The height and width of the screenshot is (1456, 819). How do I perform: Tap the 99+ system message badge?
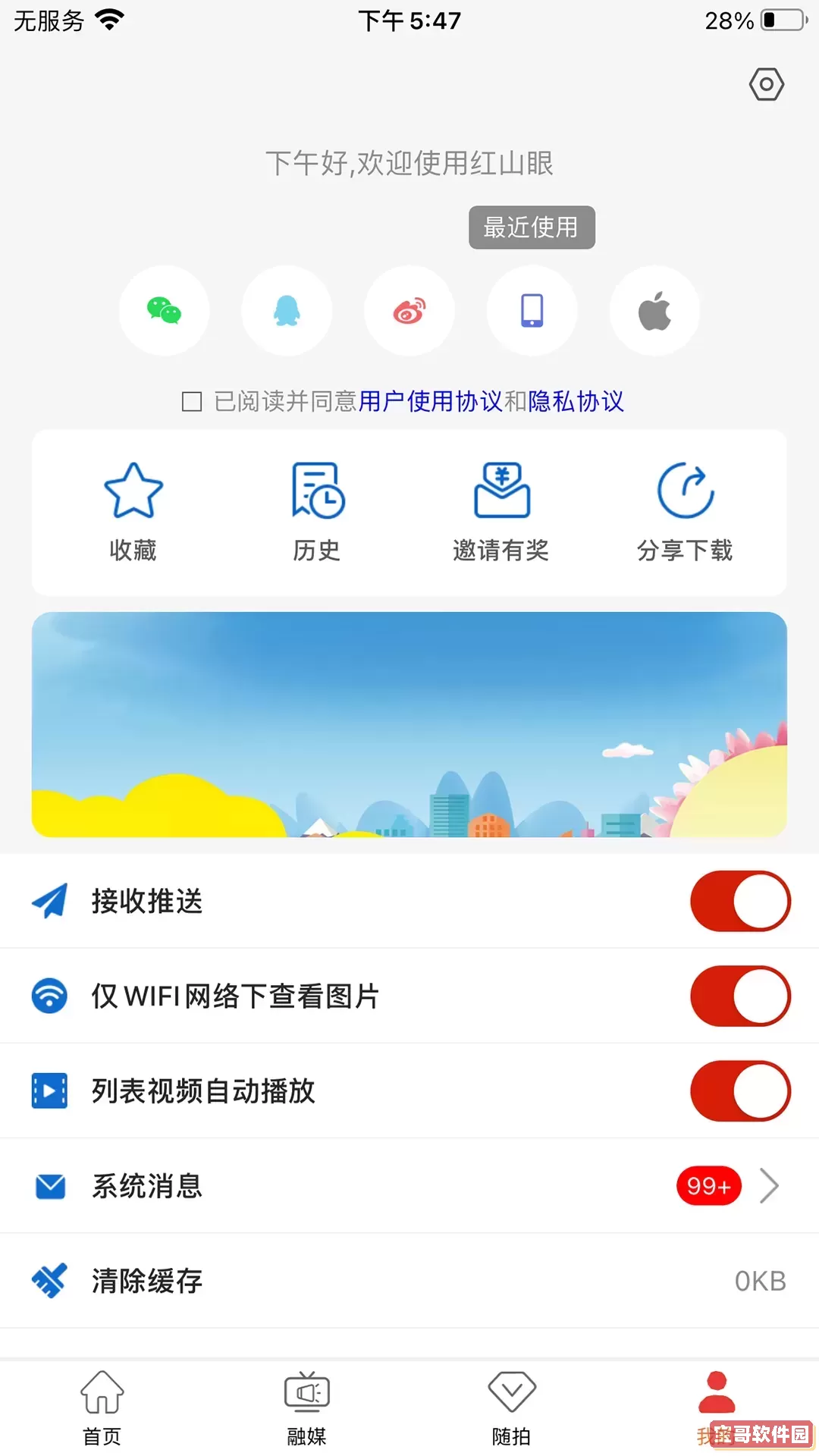click(708, 1186)
